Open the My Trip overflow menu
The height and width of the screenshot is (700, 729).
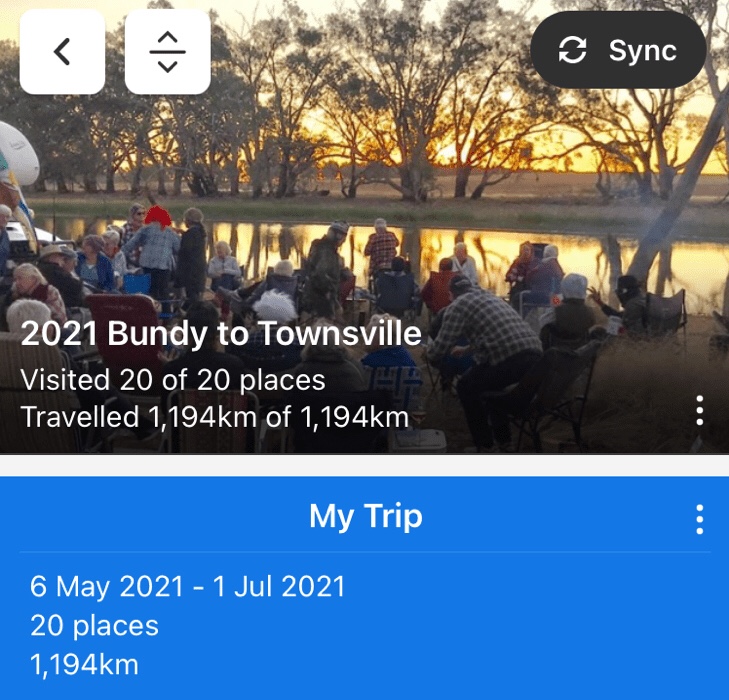(699, 519)
